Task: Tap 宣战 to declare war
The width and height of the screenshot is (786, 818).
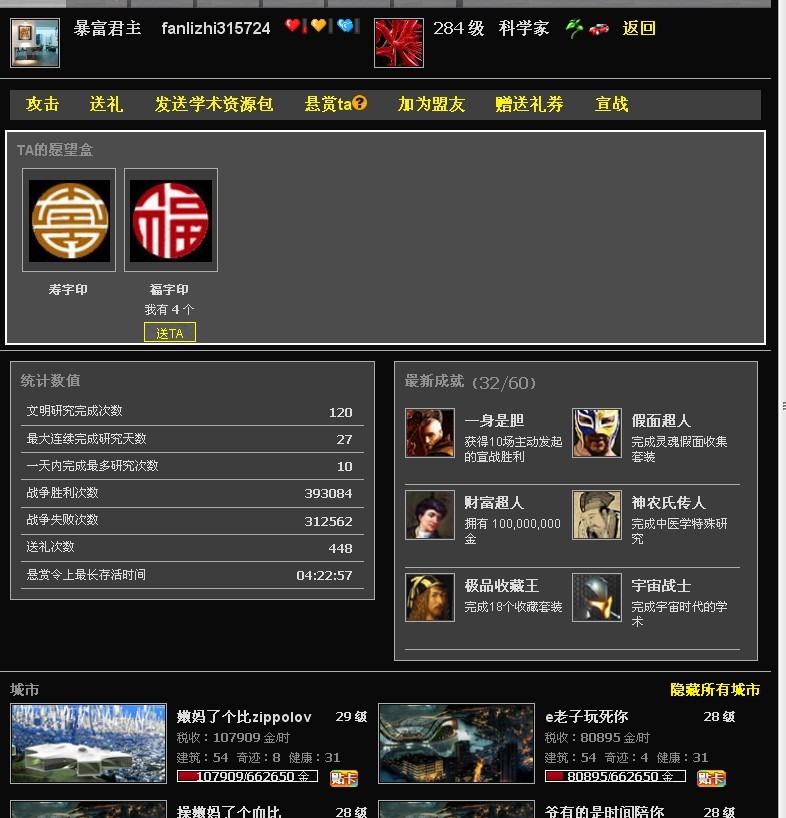Action: pyautogui.click(x=612, y=104)
